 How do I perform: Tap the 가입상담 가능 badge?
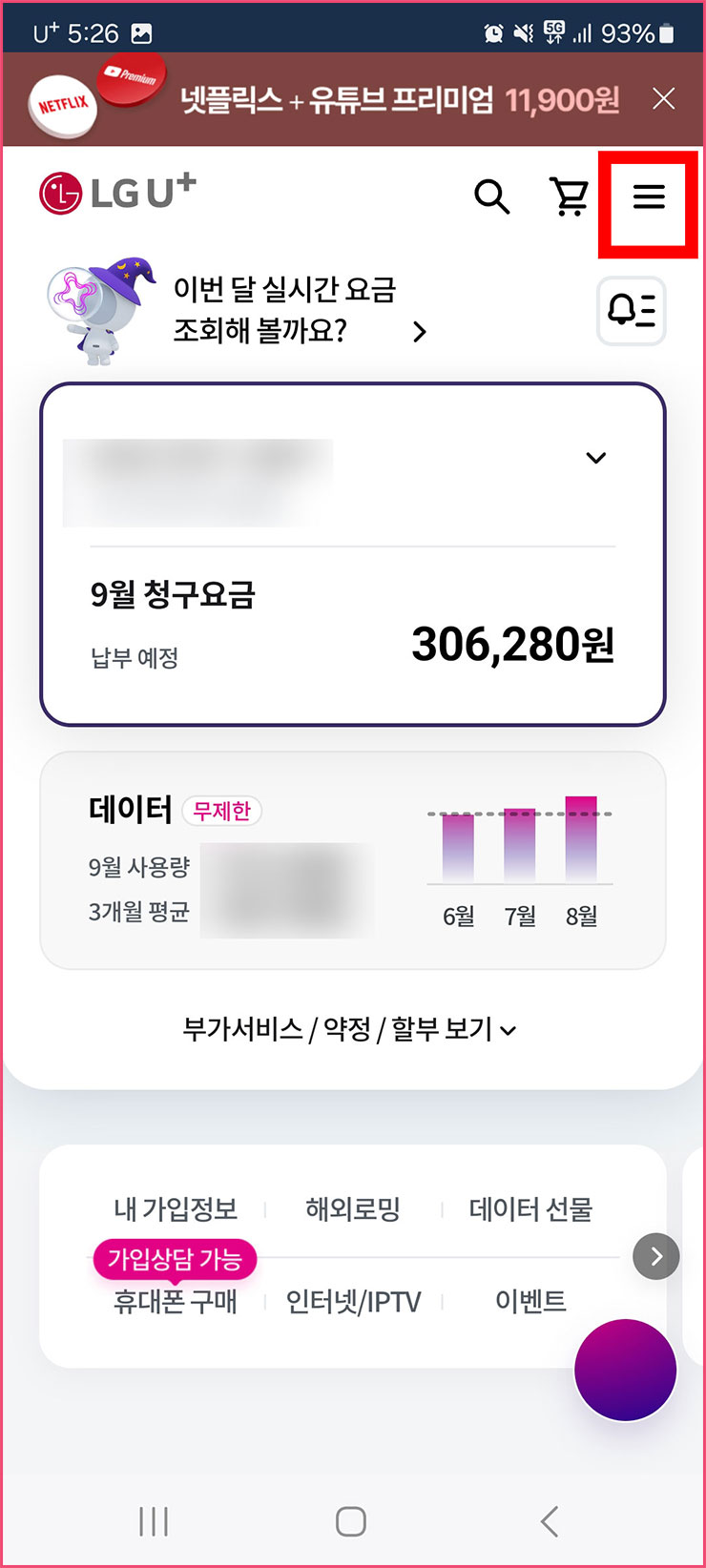pos(174,1259)
